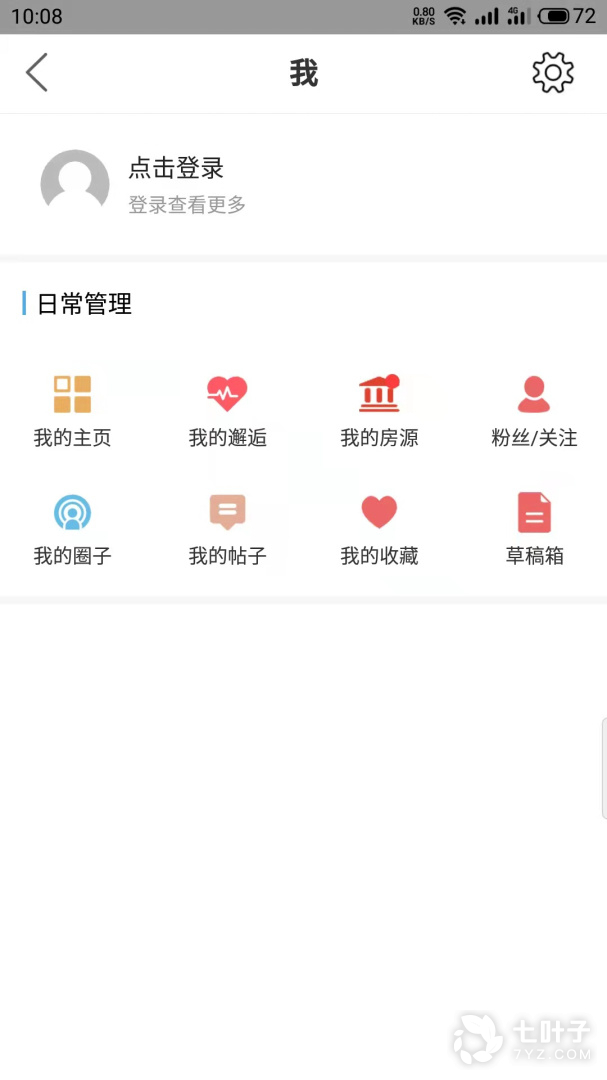The height and width of the screenshot is (1080, 607).
Task: Open 我的主页
Action: click(72, 410)
